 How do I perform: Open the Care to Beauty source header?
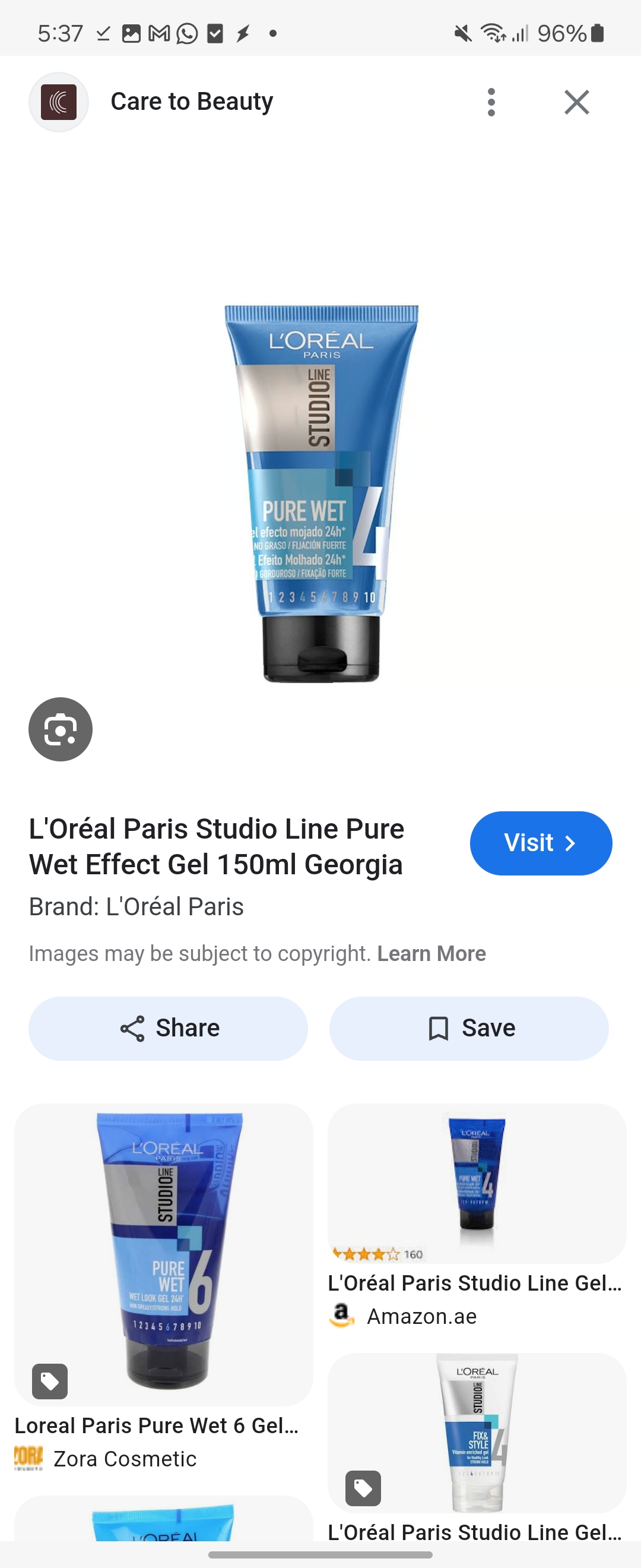coord(192,102)
